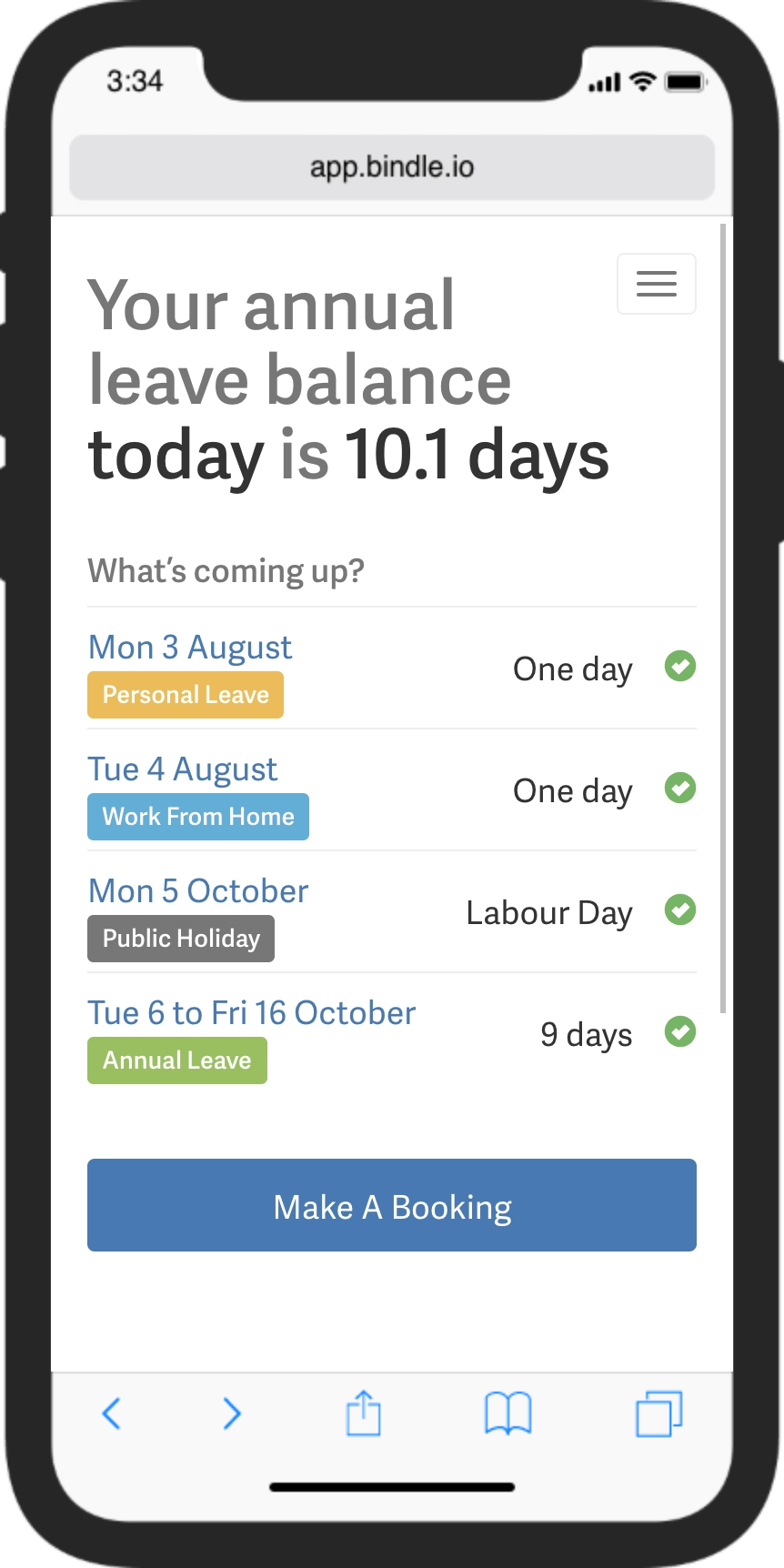Tap the Make A Booking button
This screenshot has height=1568, width=784.
click(392, 1205)
